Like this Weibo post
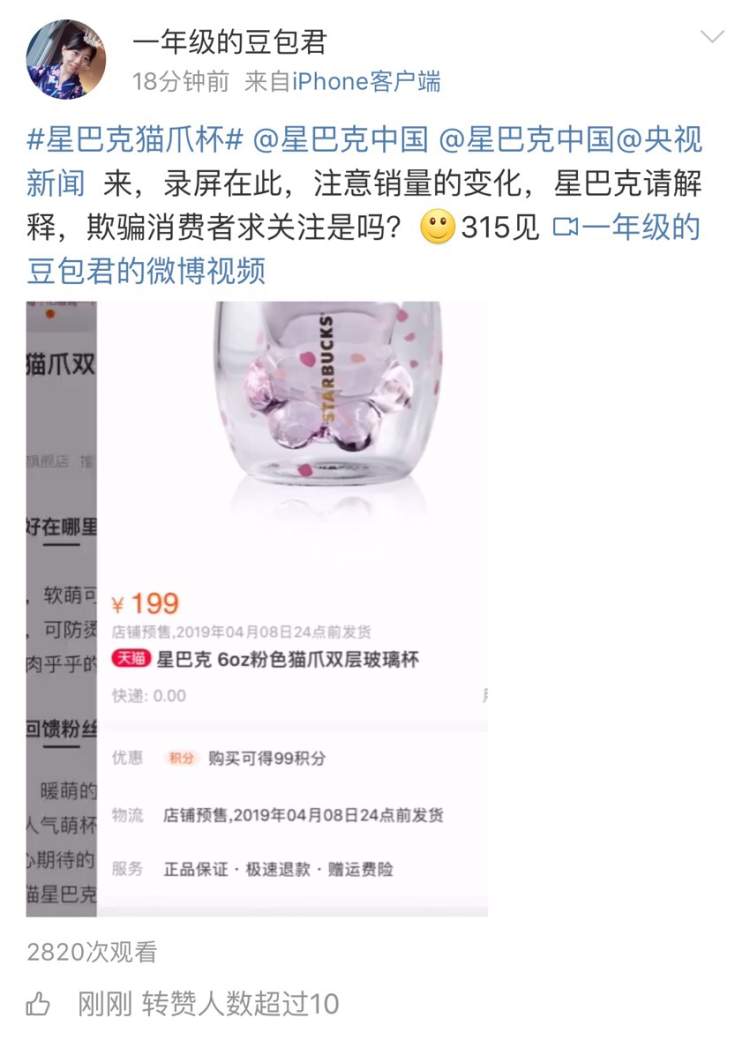This screenshot has height=1040, width=750. tap(38, 1004)
